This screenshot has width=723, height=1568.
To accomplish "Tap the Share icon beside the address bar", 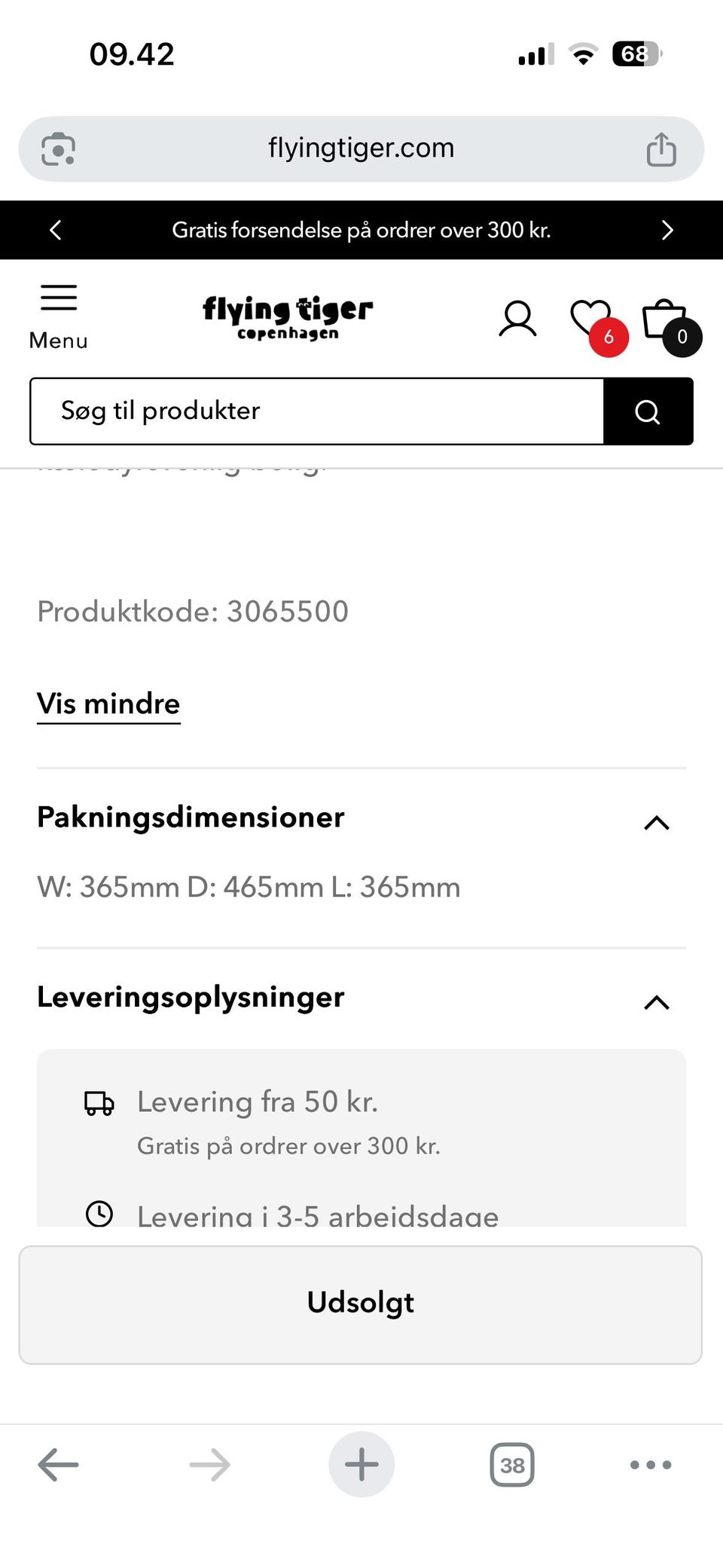I will (661, 148).
